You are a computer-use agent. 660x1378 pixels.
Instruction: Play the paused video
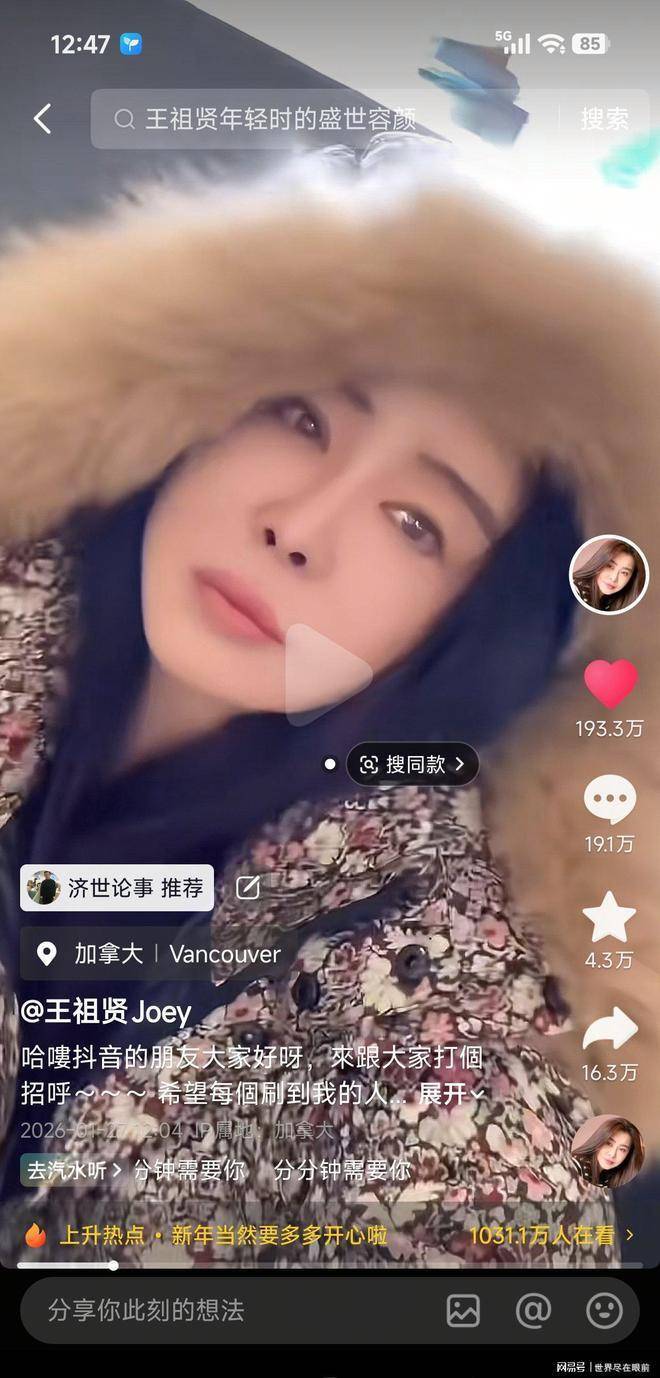(x=328, y=674)
